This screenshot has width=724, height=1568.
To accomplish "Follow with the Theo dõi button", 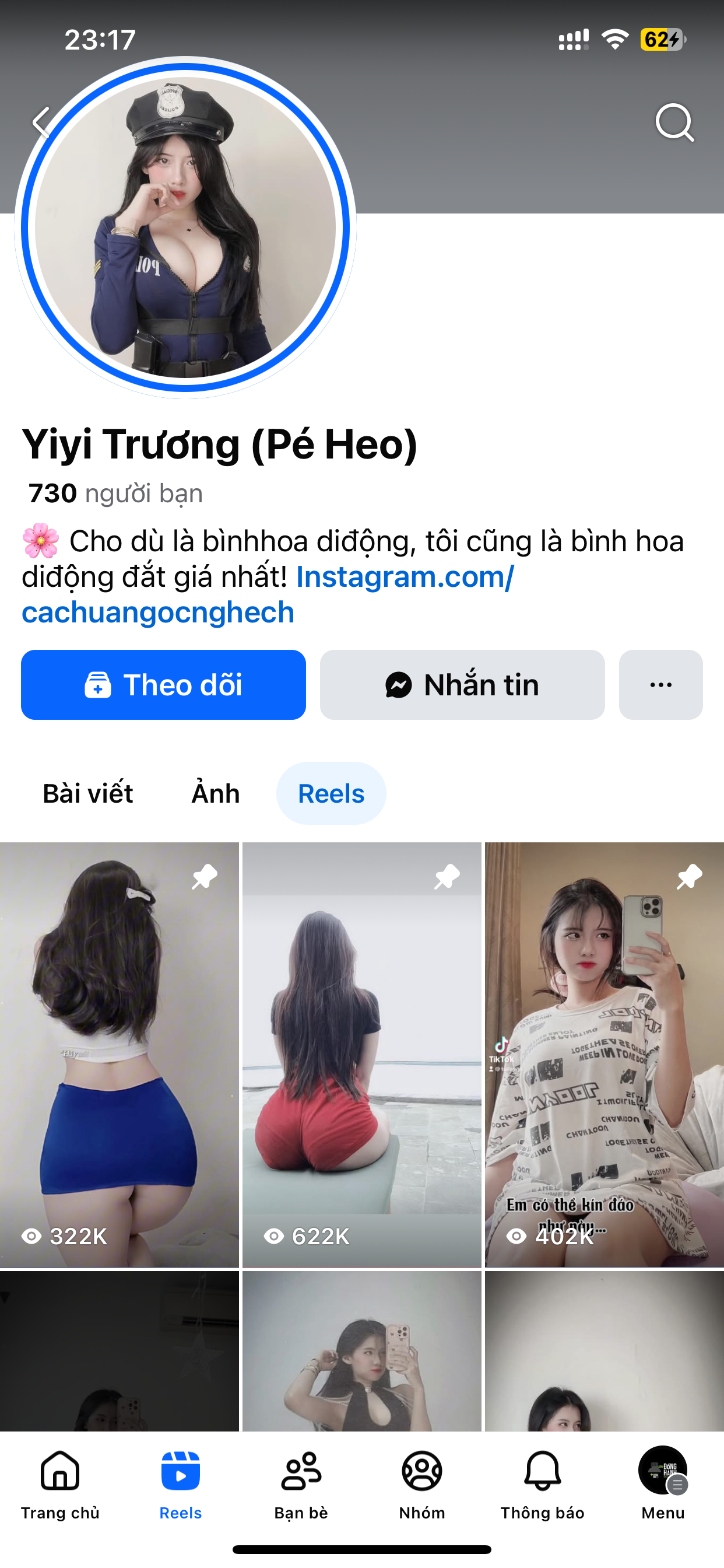I will pyautogui.click(x=163, y=685).
